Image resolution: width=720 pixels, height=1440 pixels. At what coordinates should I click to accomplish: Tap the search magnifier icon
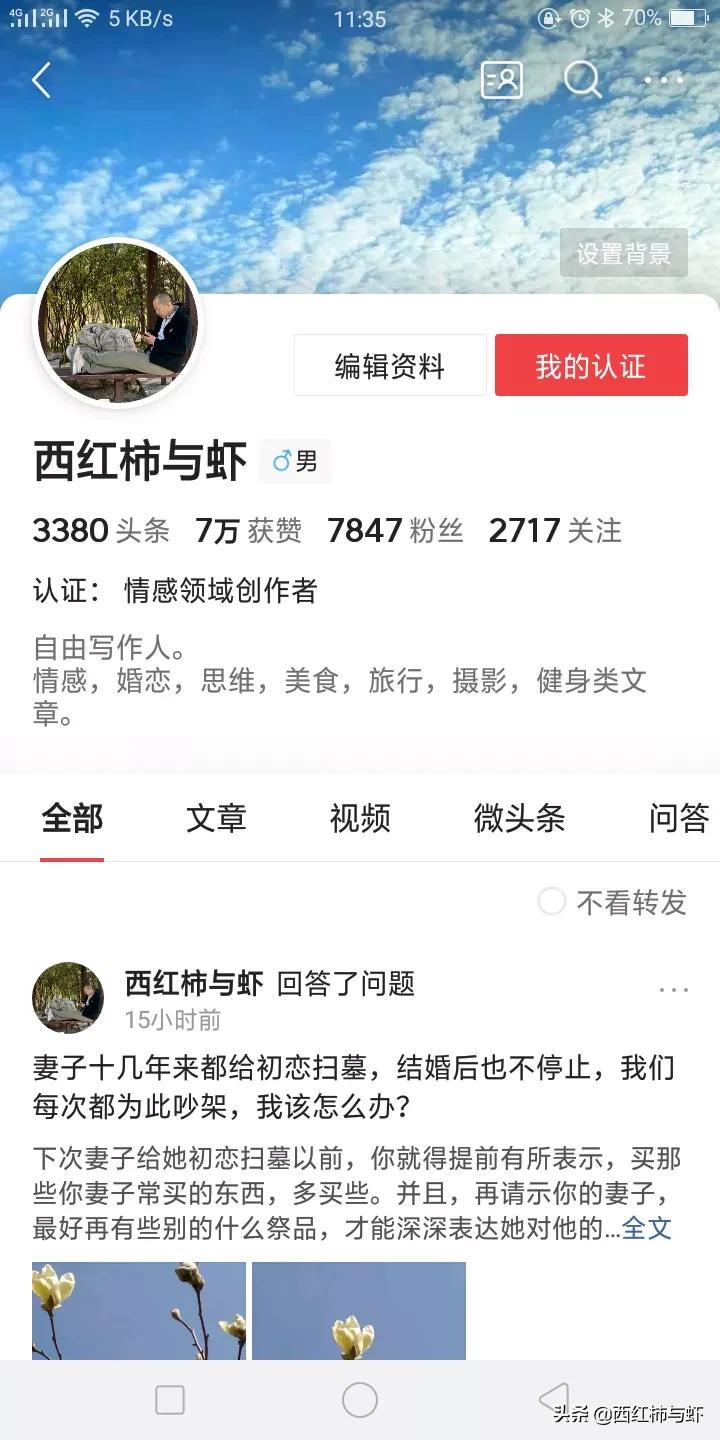[x=583, y=80]
